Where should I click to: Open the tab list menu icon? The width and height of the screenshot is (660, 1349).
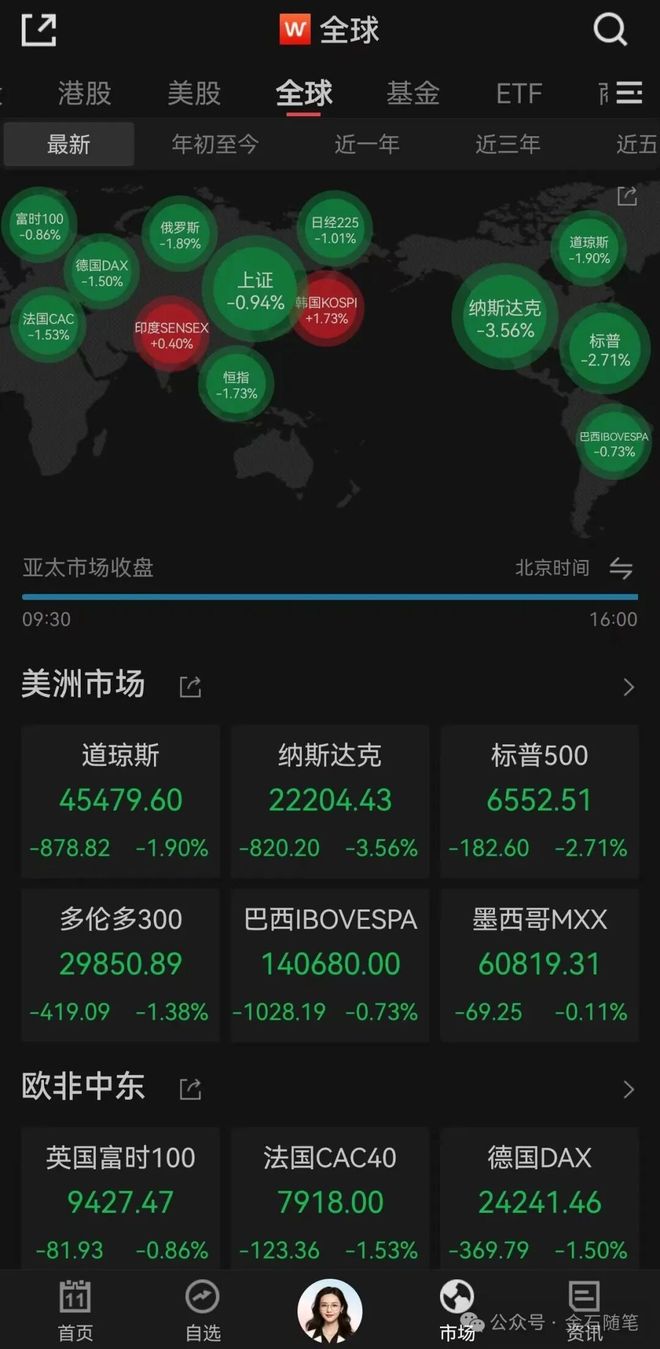pyautogui.click(x=629, y=94)
